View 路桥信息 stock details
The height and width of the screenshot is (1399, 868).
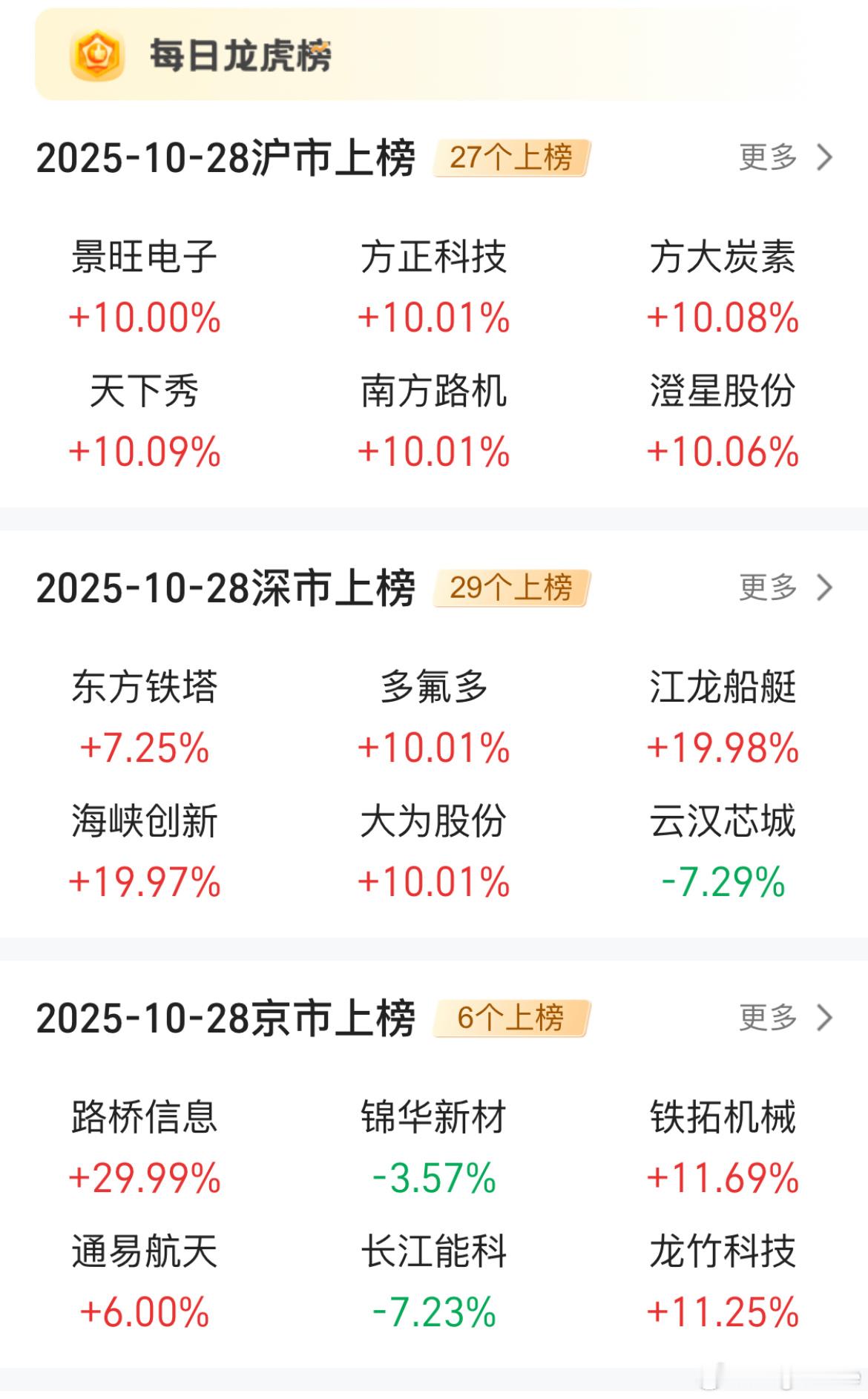[x=145, y=1147]
